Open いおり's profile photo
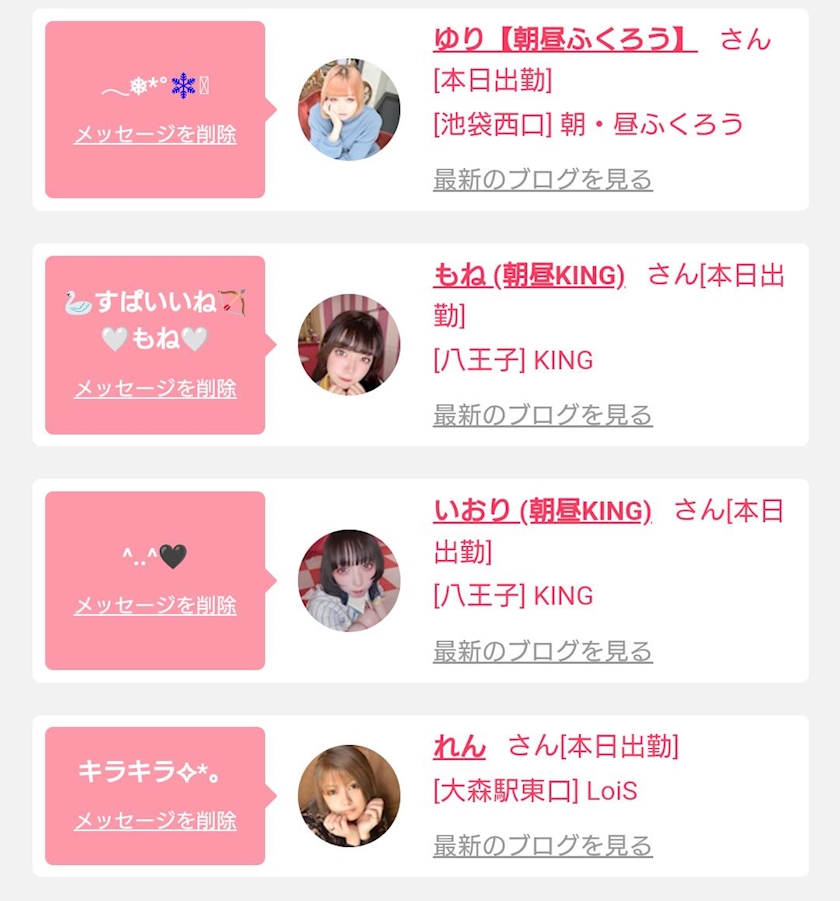 pyautogui.click(x=349, y=580)
